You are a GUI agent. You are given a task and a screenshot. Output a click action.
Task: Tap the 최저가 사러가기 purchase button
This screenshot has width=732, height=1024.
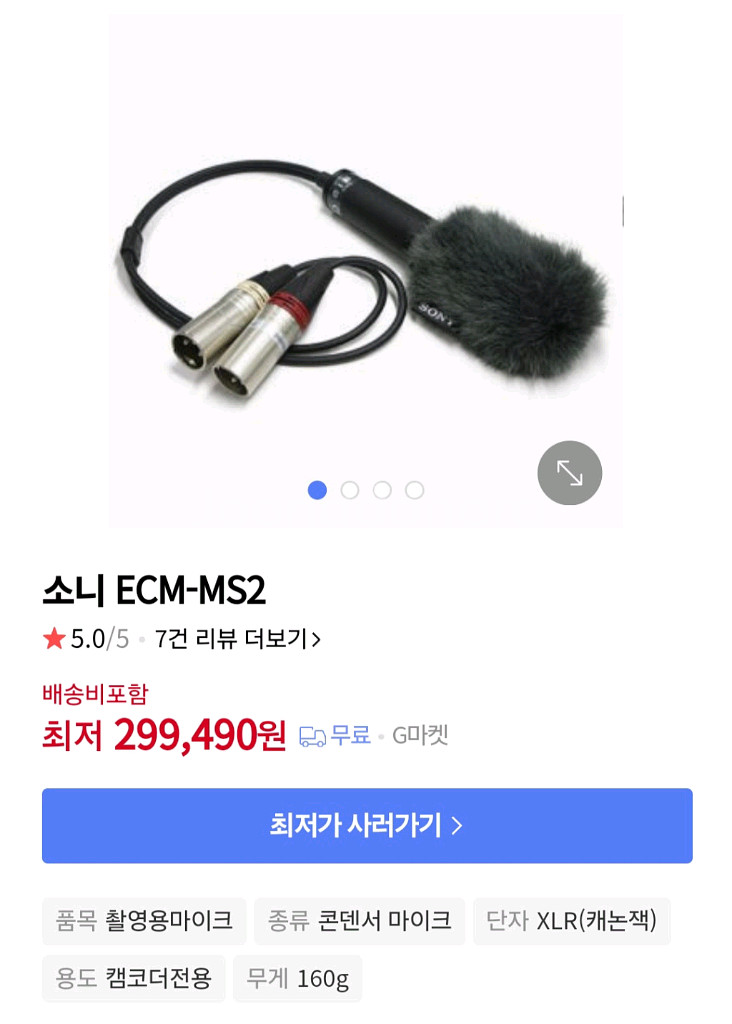(x=366, y=825)
